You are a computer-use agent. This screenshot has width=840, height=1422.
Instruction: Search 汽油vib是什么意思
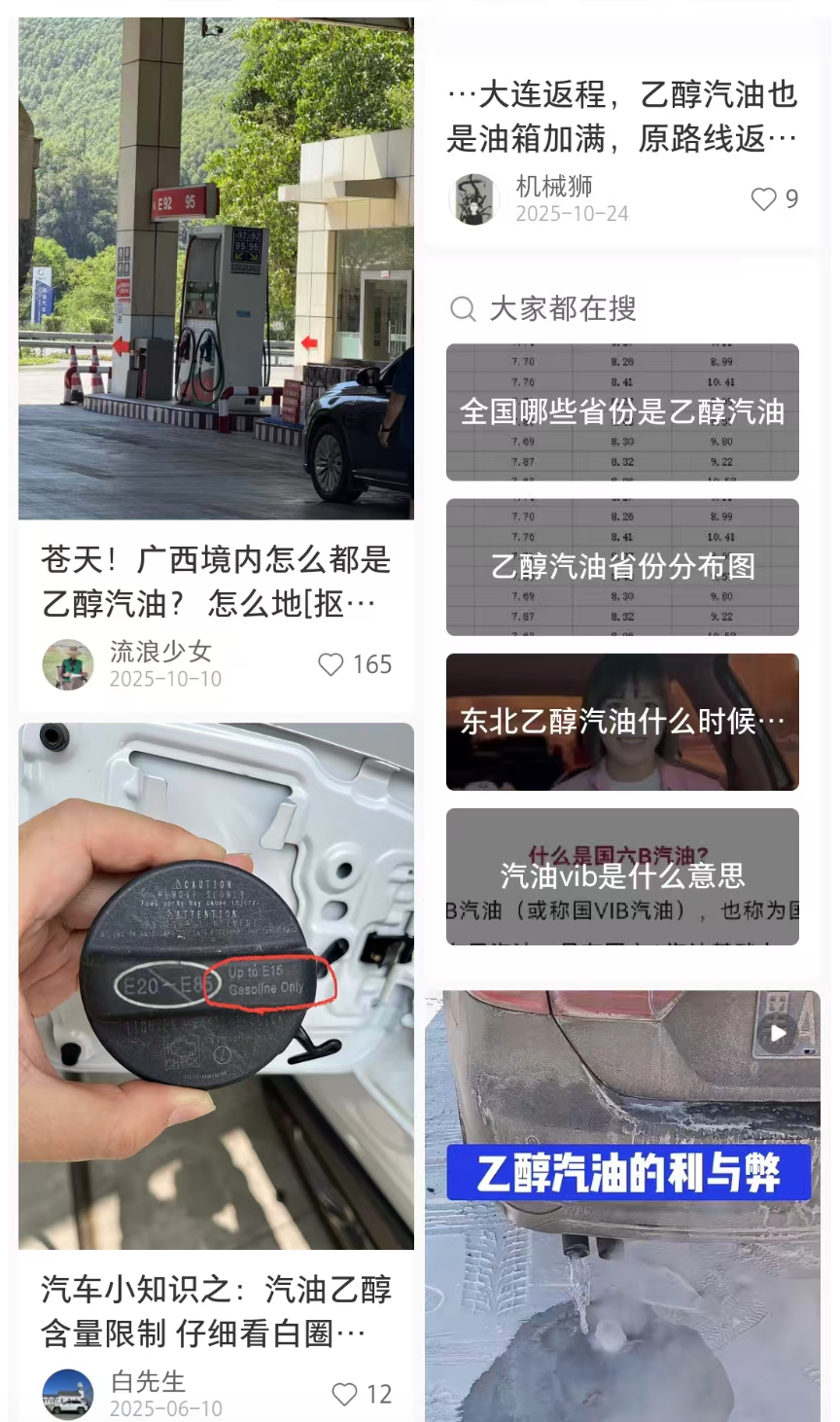(622, 876)
